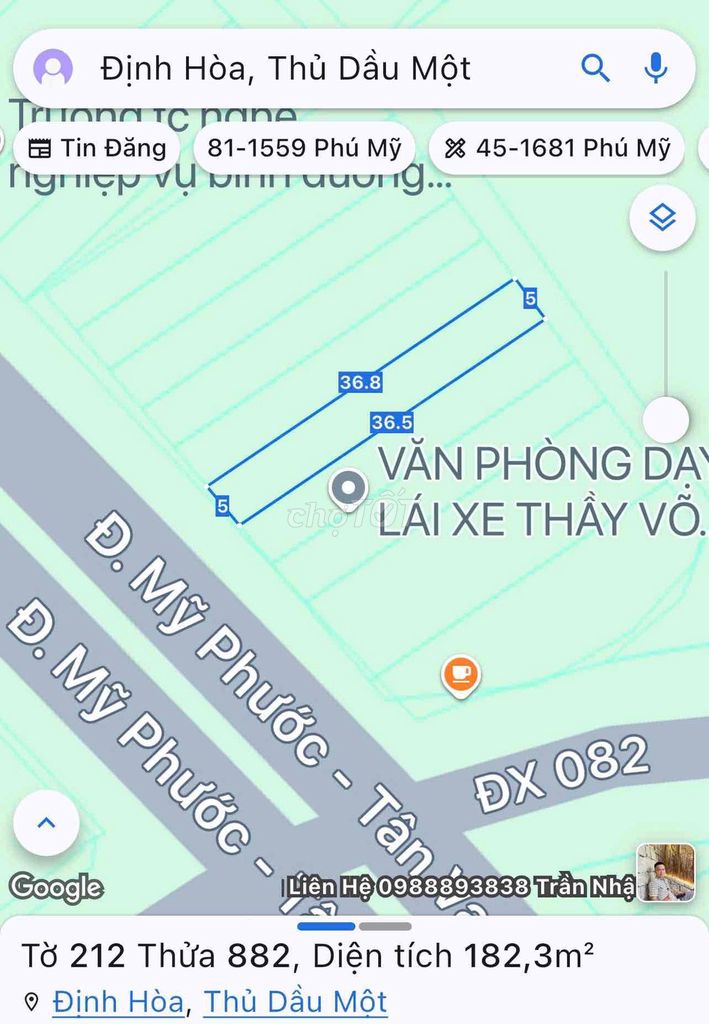Open the Định Hòa link
The width and height of the screenshot is (709, 1024).
118,1001
